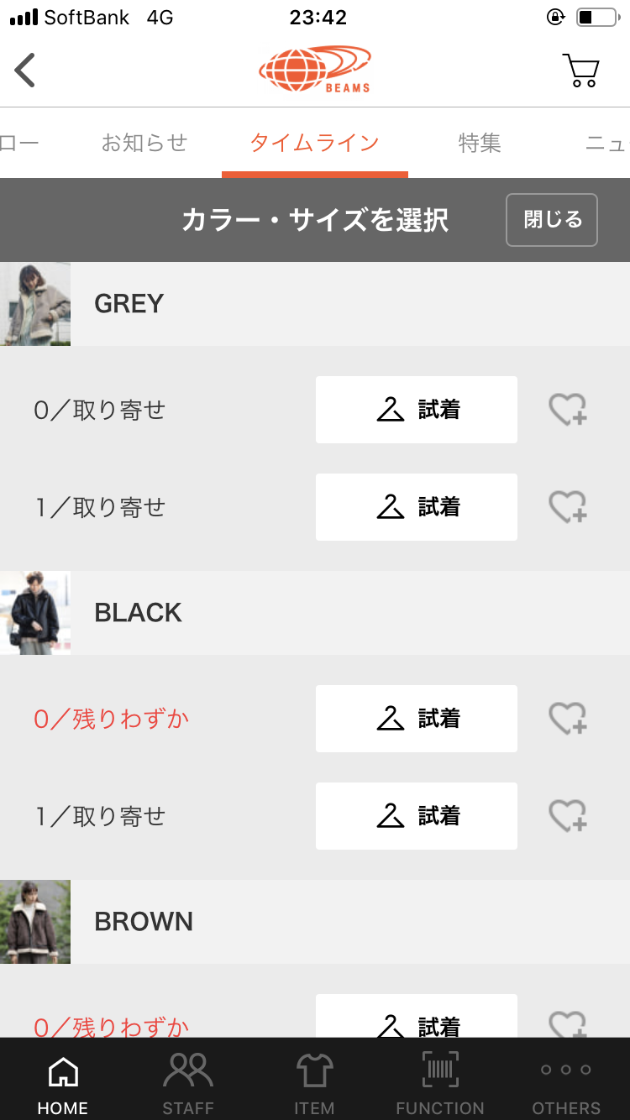
Task: Switch to the お知らせ tab
Action: [144, 143]
